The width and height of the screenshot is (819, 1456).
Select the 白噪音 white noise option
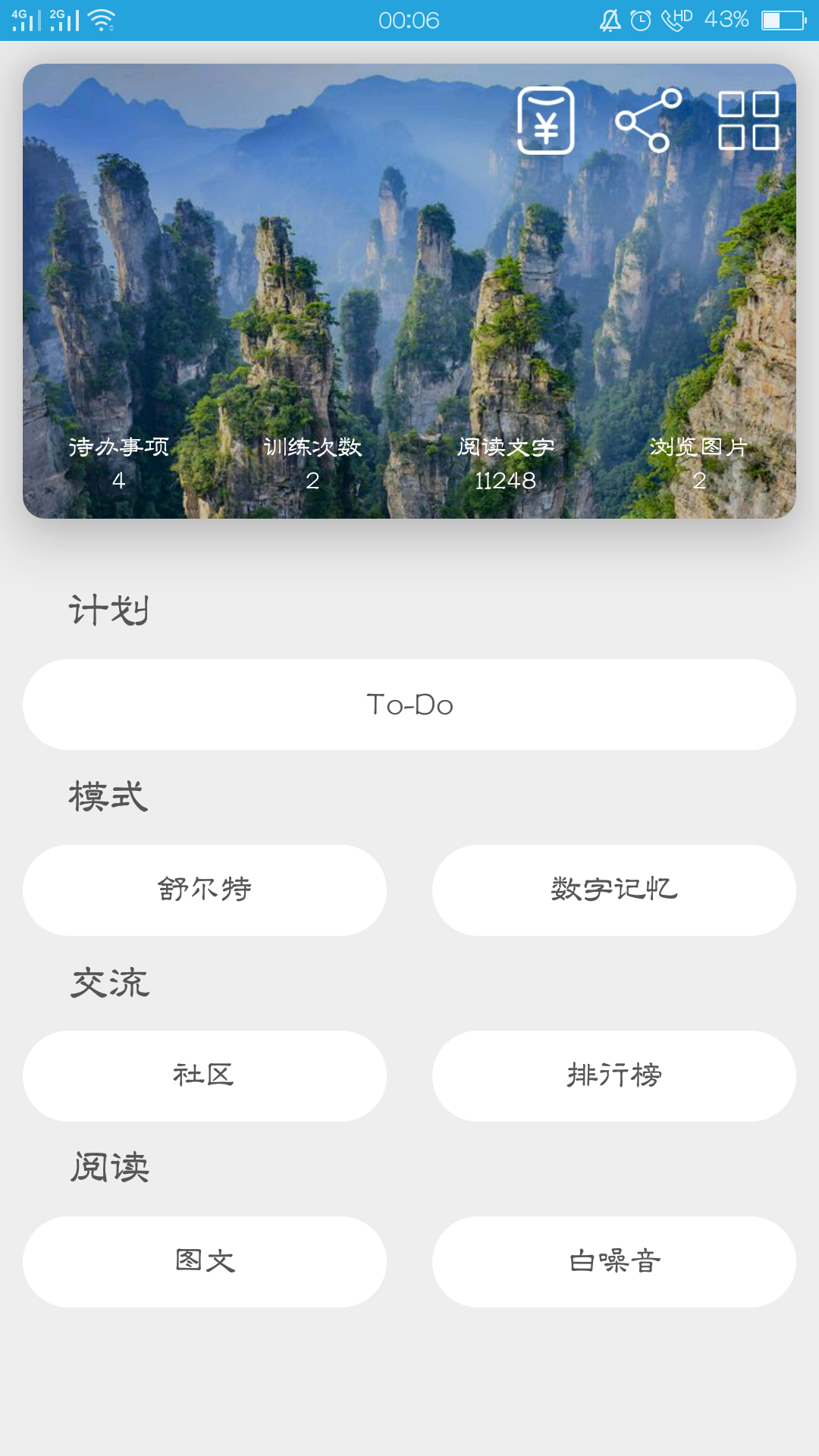614,1262
